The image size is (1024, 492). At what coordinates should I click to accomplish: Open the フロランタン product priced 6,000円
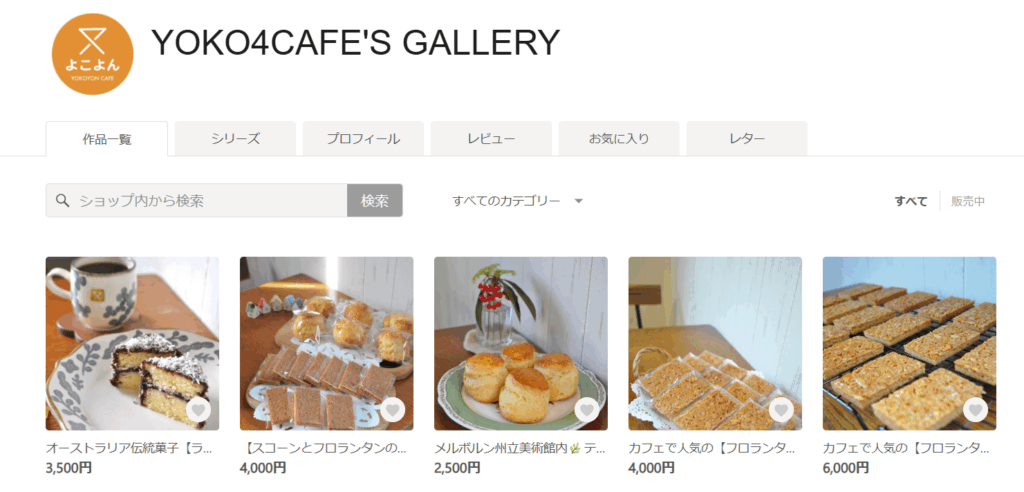point(909,344)
